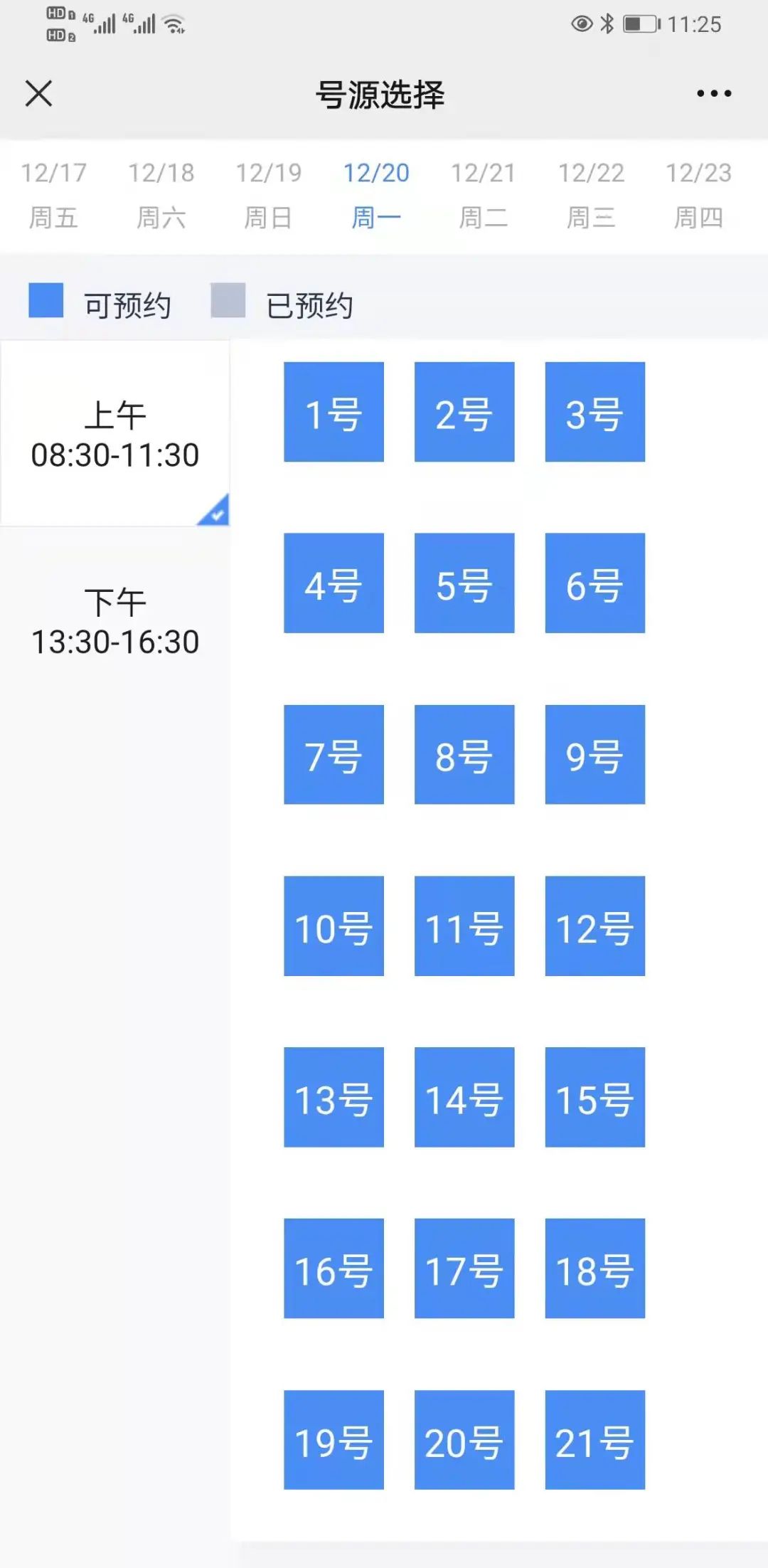
Task: Select the 上午 08:30-11:30 session
Action: pos(116,433)
